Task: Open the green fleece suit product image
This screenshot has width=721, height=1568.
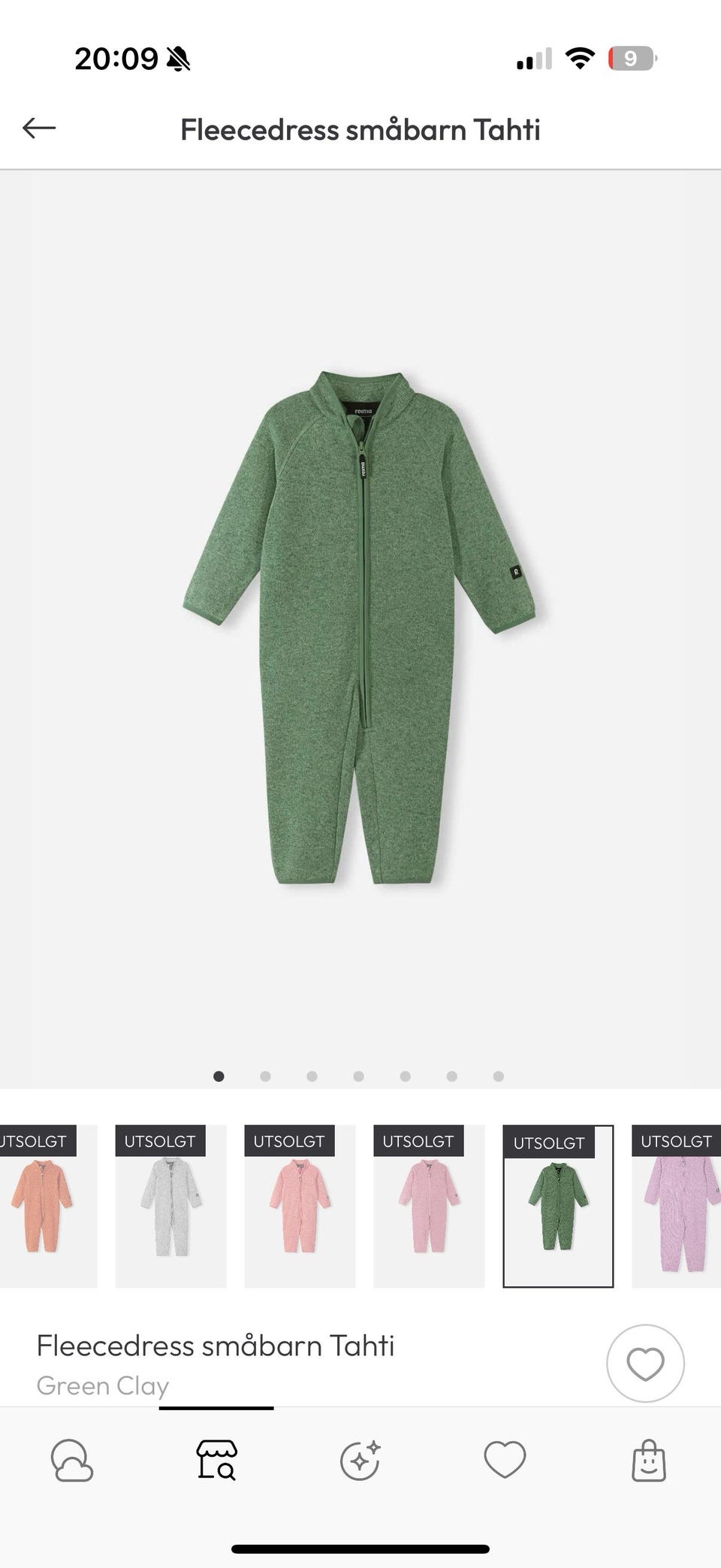Action: point(360,627)
